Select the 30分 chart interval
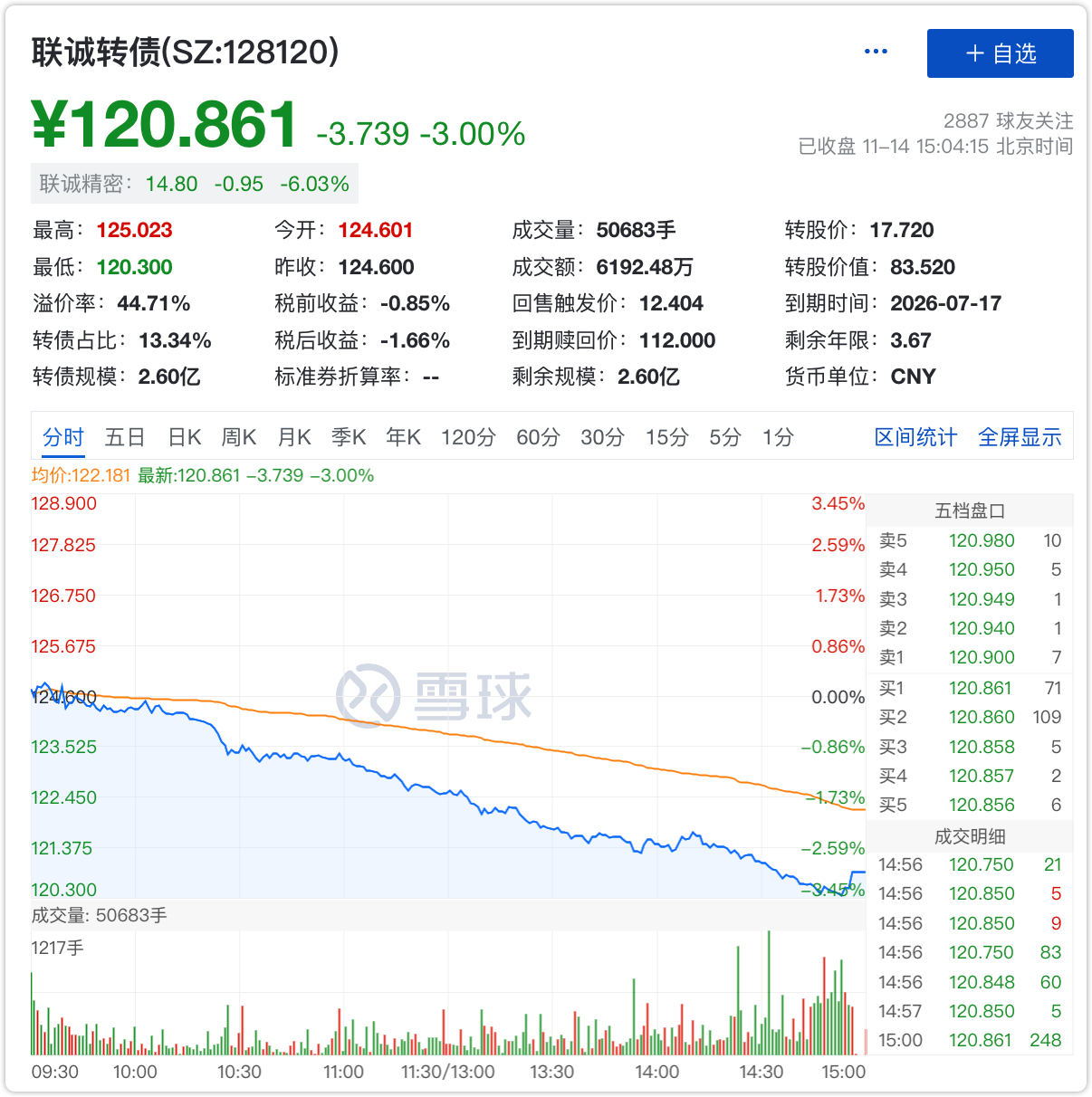 click(602, 437)
